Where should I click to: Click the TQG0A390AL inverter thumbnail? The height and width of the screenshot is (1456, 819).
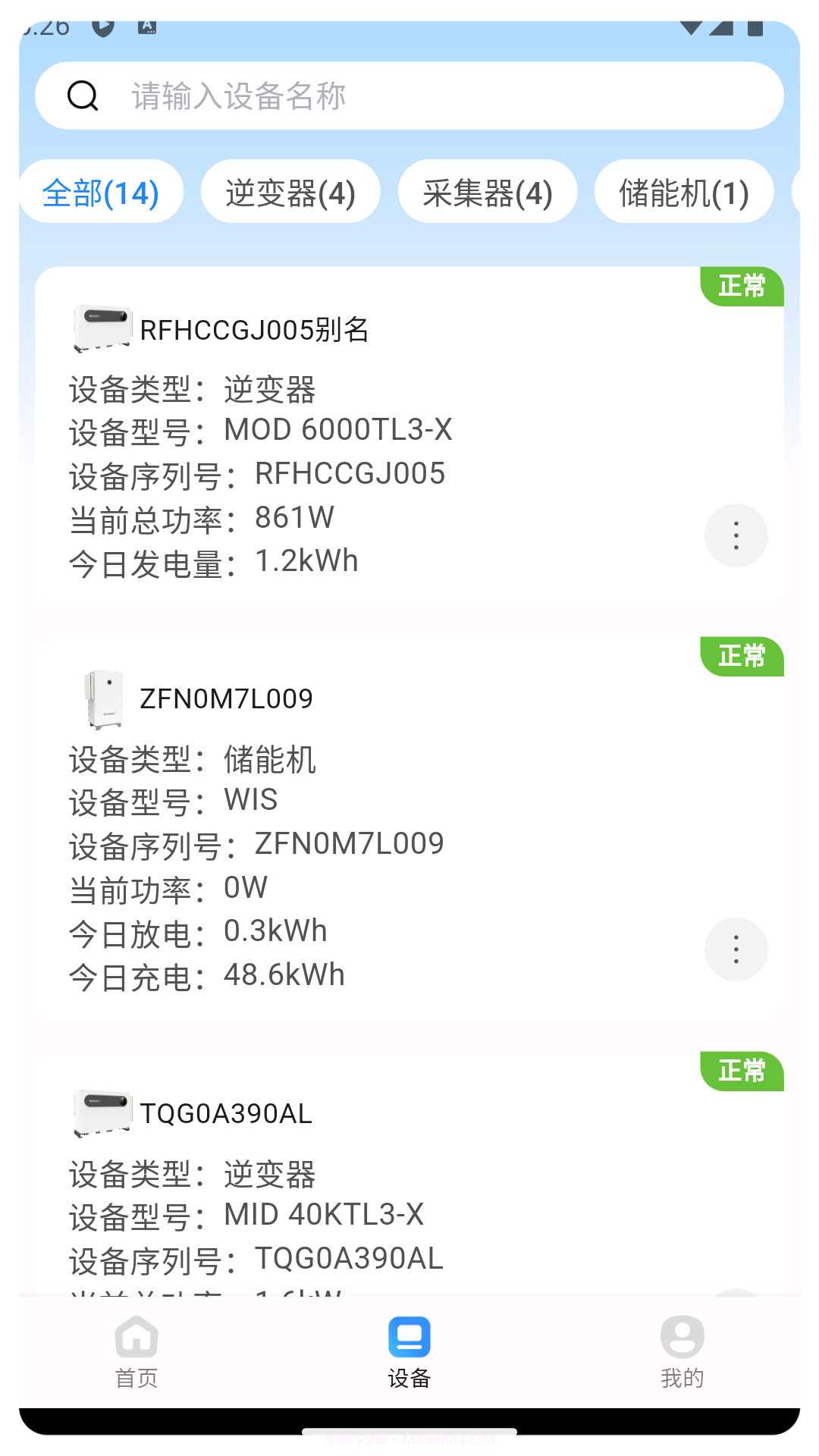tap(99, 1114)
